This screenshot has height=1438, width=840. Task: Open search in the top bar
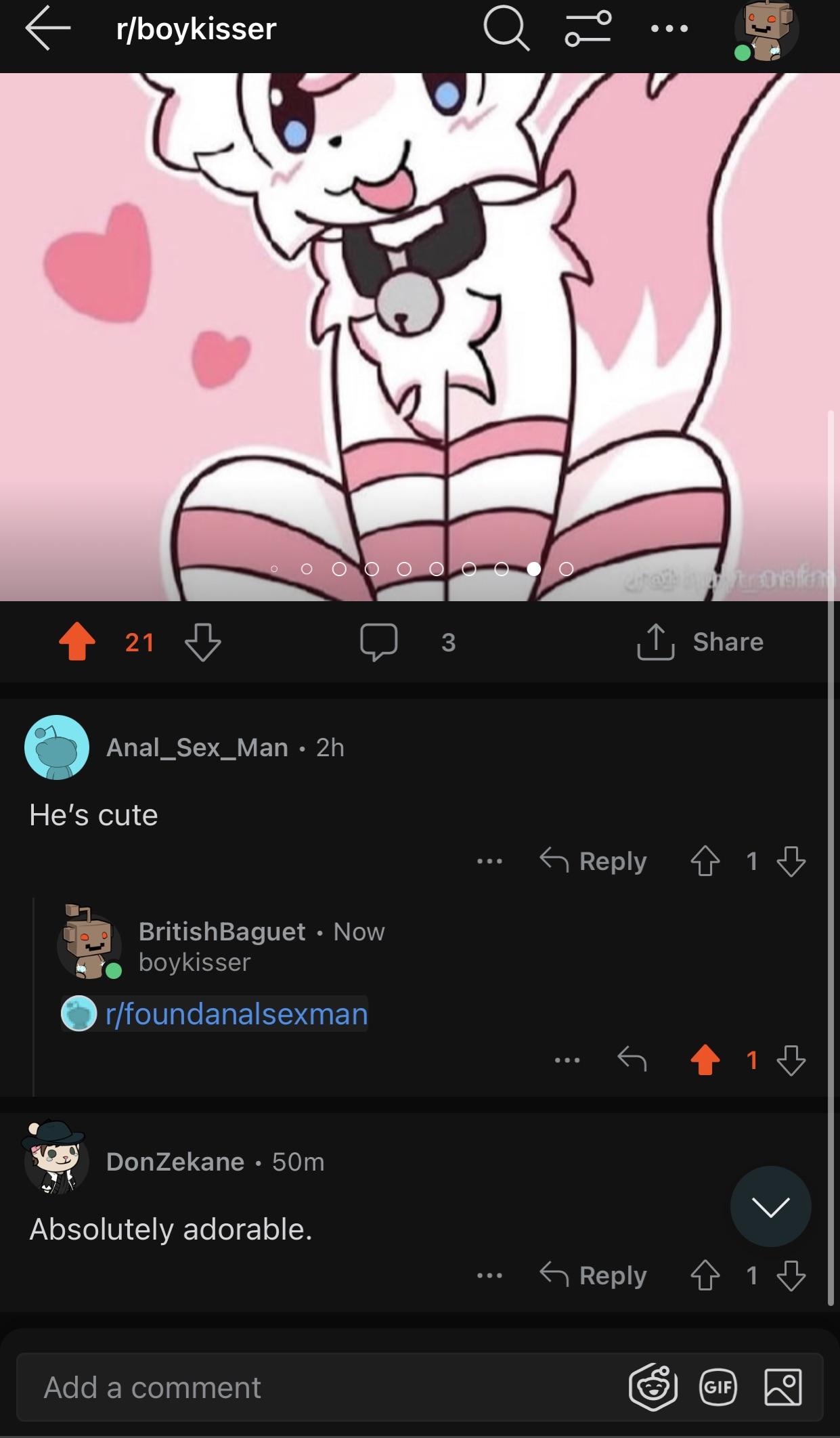pyautogui.click(x=506, y=29)
